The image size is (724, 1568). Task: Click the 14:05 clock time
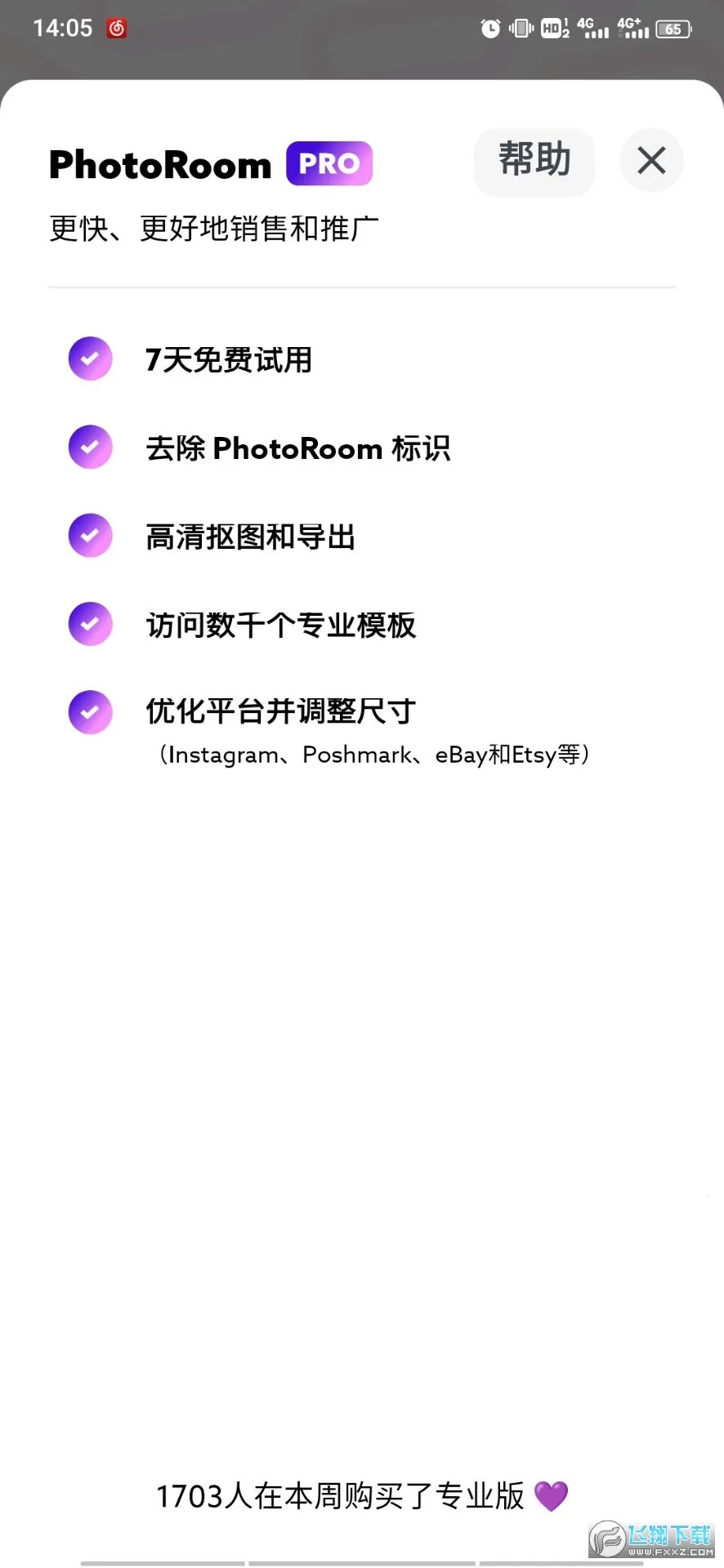pyautogui.click(x=62, y=28)
